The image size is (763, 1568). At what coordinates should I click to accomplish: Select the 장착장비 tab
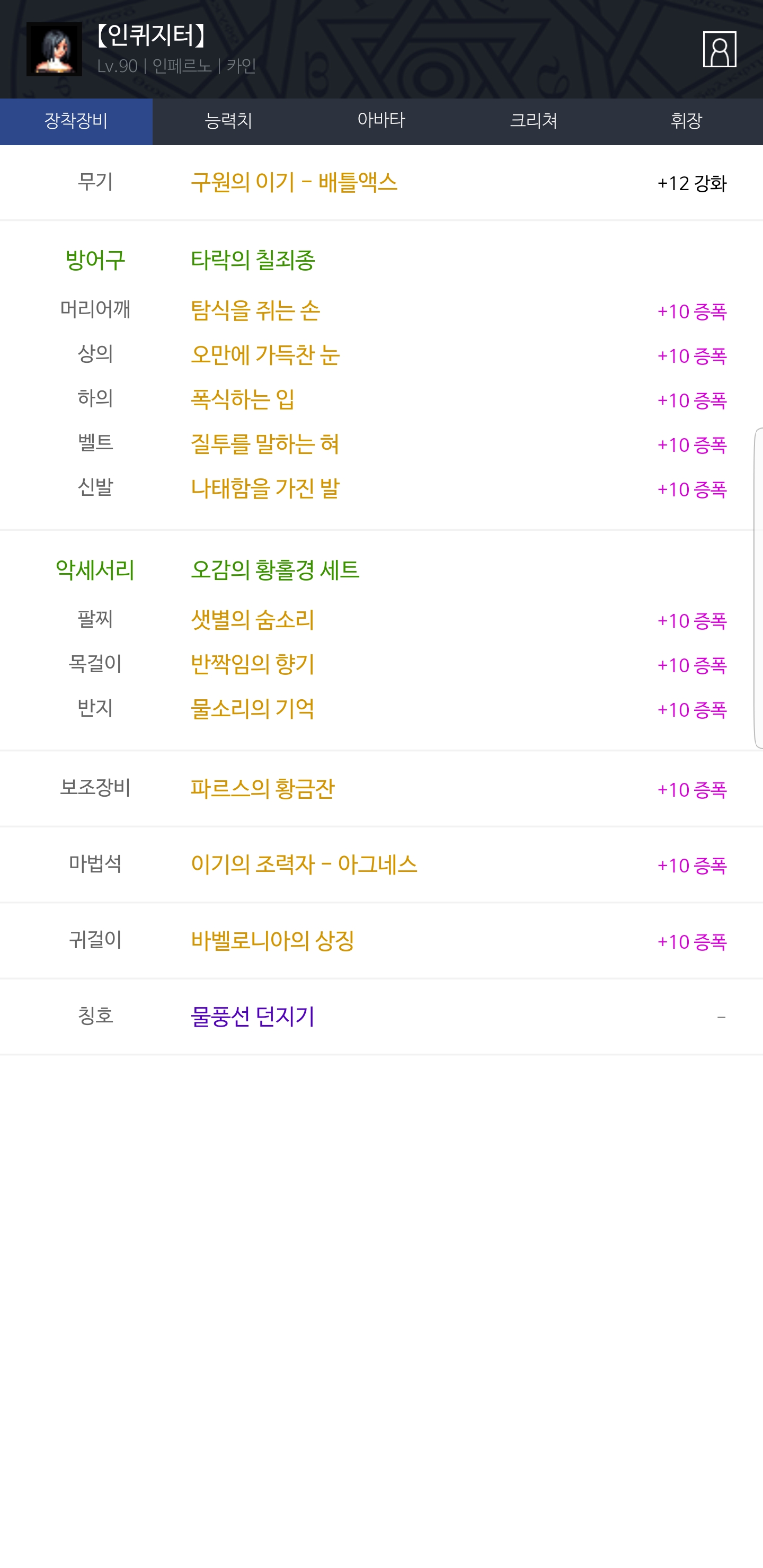tap(76, 121)
